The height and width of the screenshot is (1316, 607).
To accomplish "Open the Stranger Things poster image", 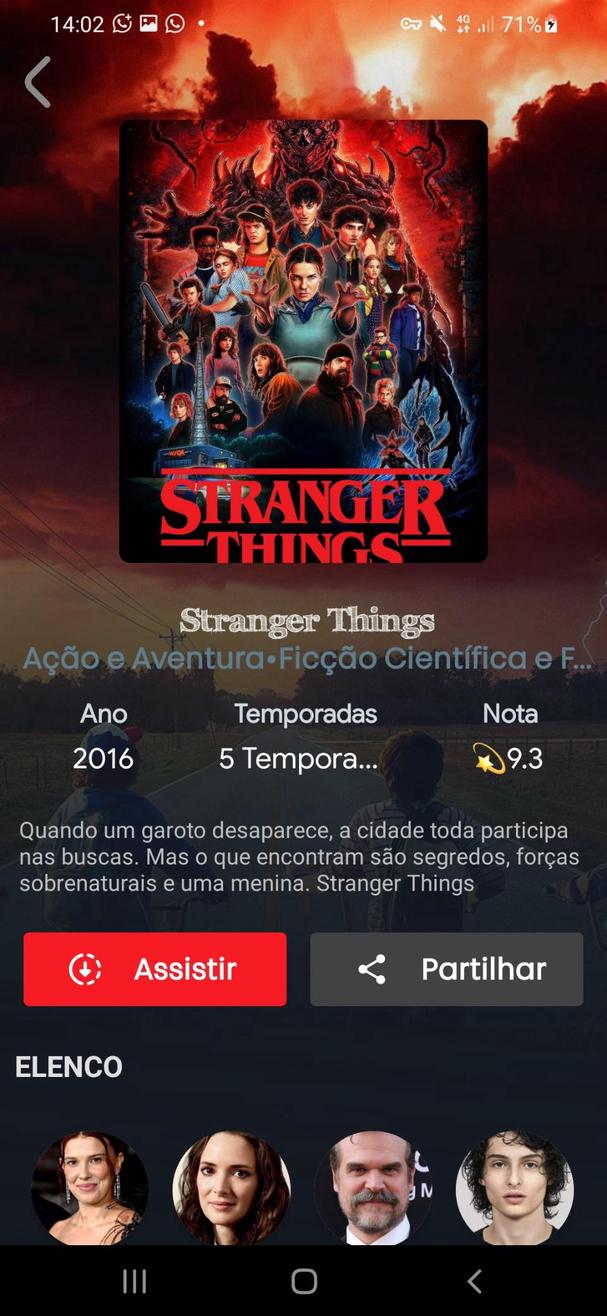I will [303, 341].
